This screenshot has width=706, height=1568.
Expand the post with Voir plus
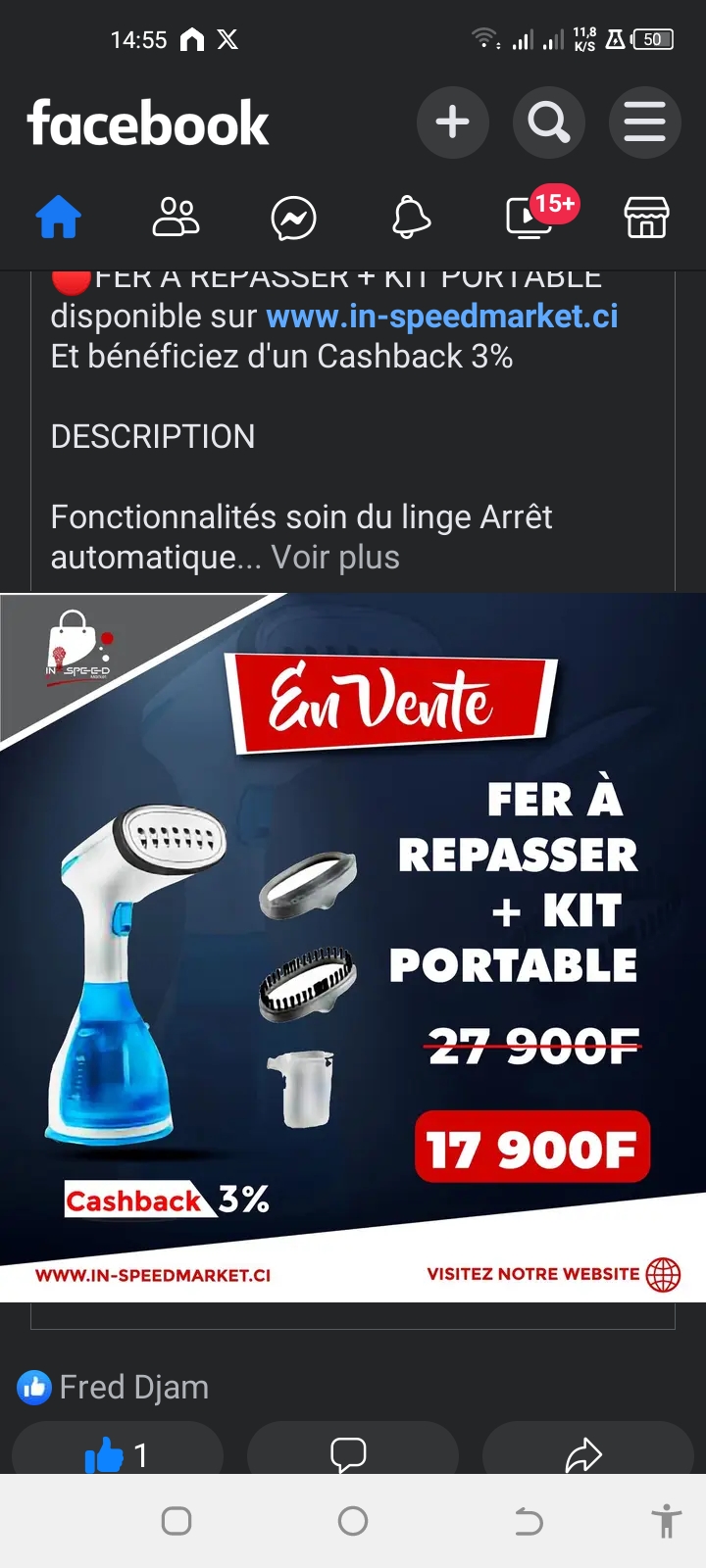pos(335,558)
